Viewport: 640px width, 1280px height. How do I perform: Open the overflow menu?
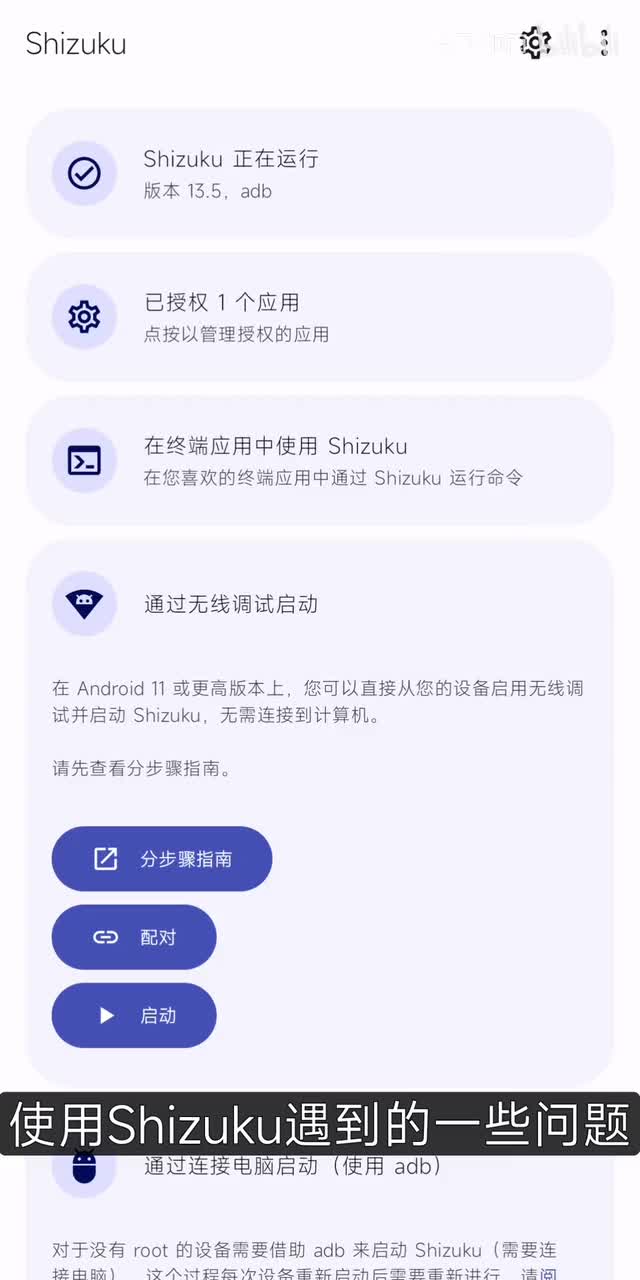[x=605, y=43]
